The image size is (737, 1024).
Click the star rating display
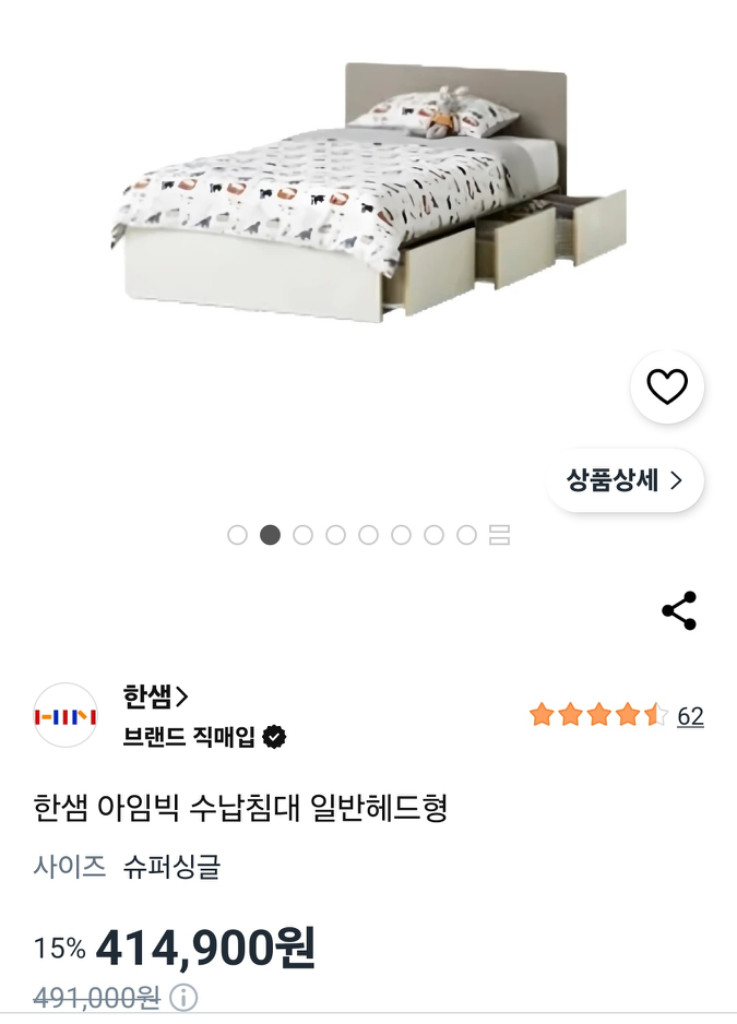point(598,713)
